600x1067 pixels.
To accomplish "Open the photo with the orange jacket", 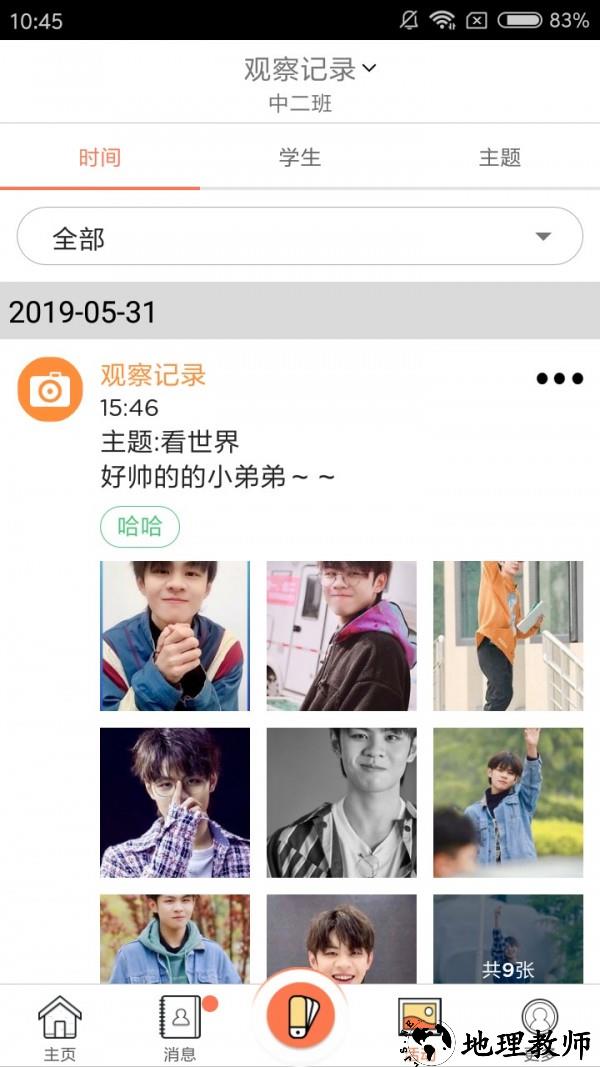I will [508, 636].
